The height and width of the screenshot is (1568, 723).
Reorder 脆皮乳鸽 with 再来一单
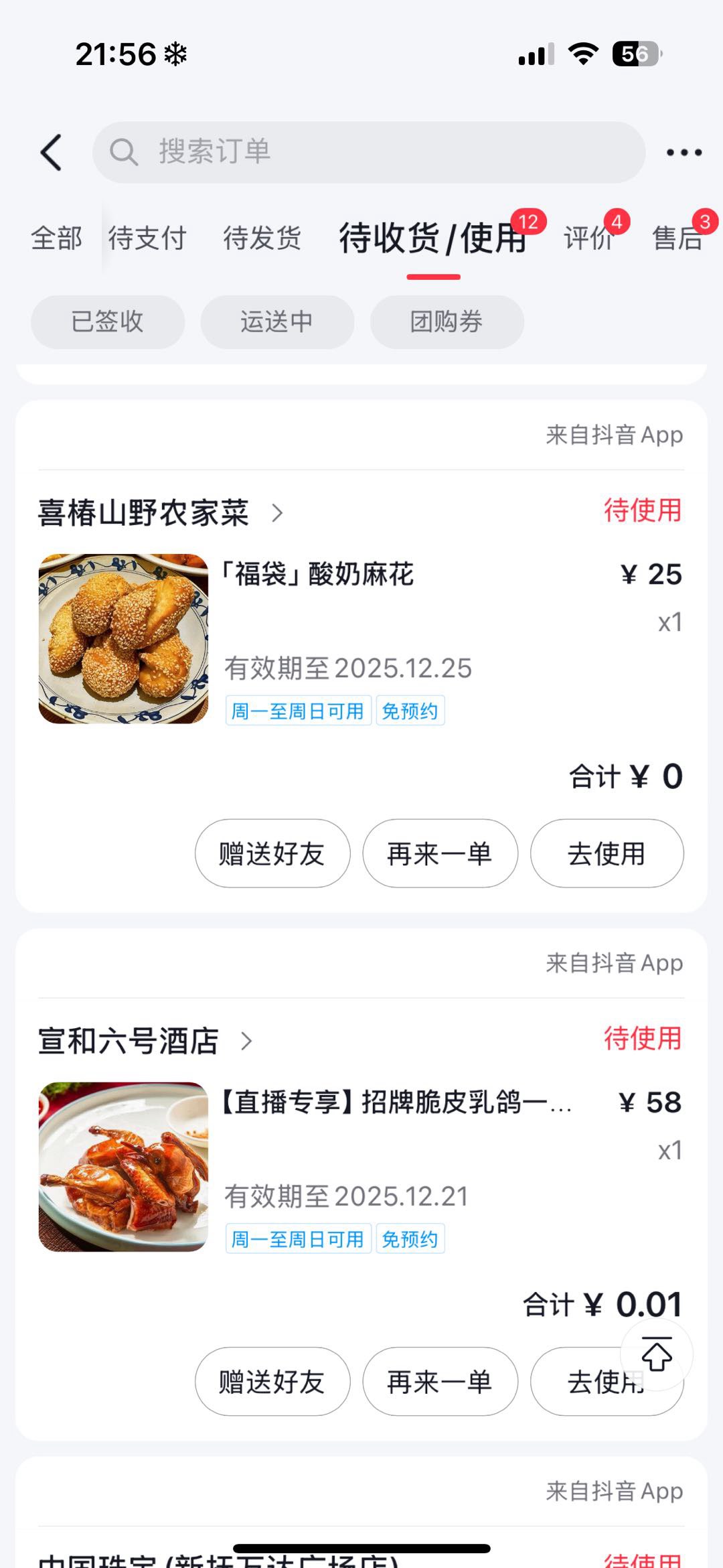click(440, 1382)
